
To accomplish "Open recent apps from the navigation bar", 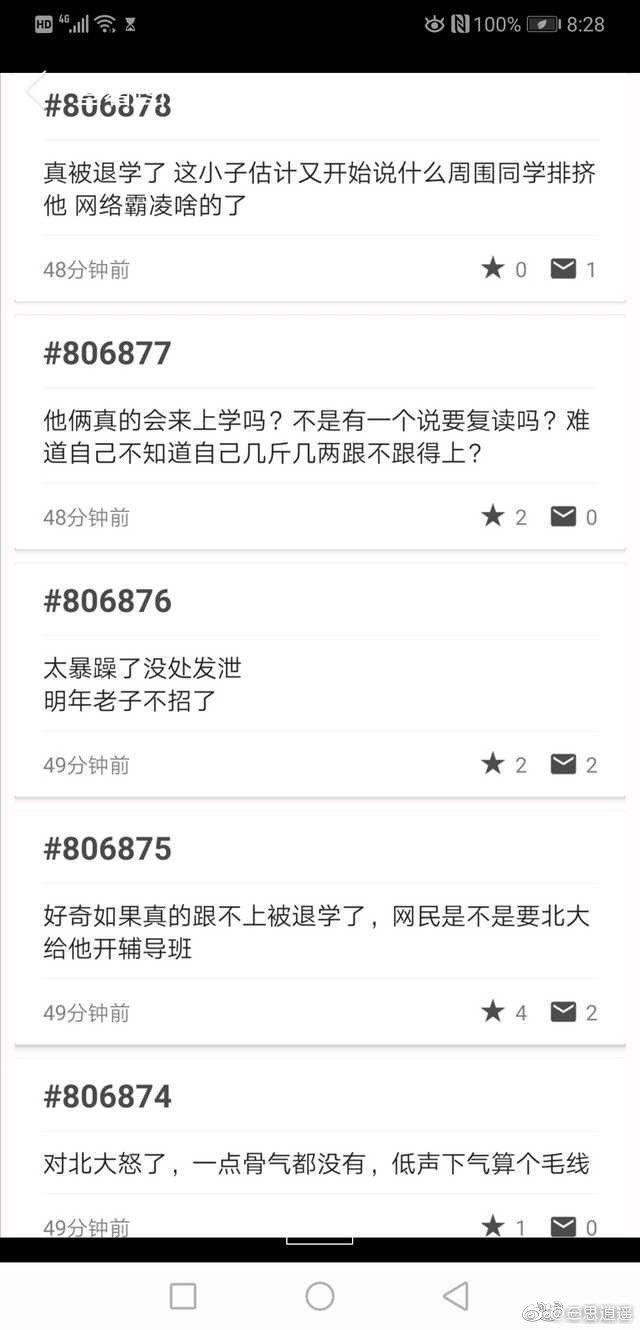I will pyautogui.click(x=183, y=1296).
